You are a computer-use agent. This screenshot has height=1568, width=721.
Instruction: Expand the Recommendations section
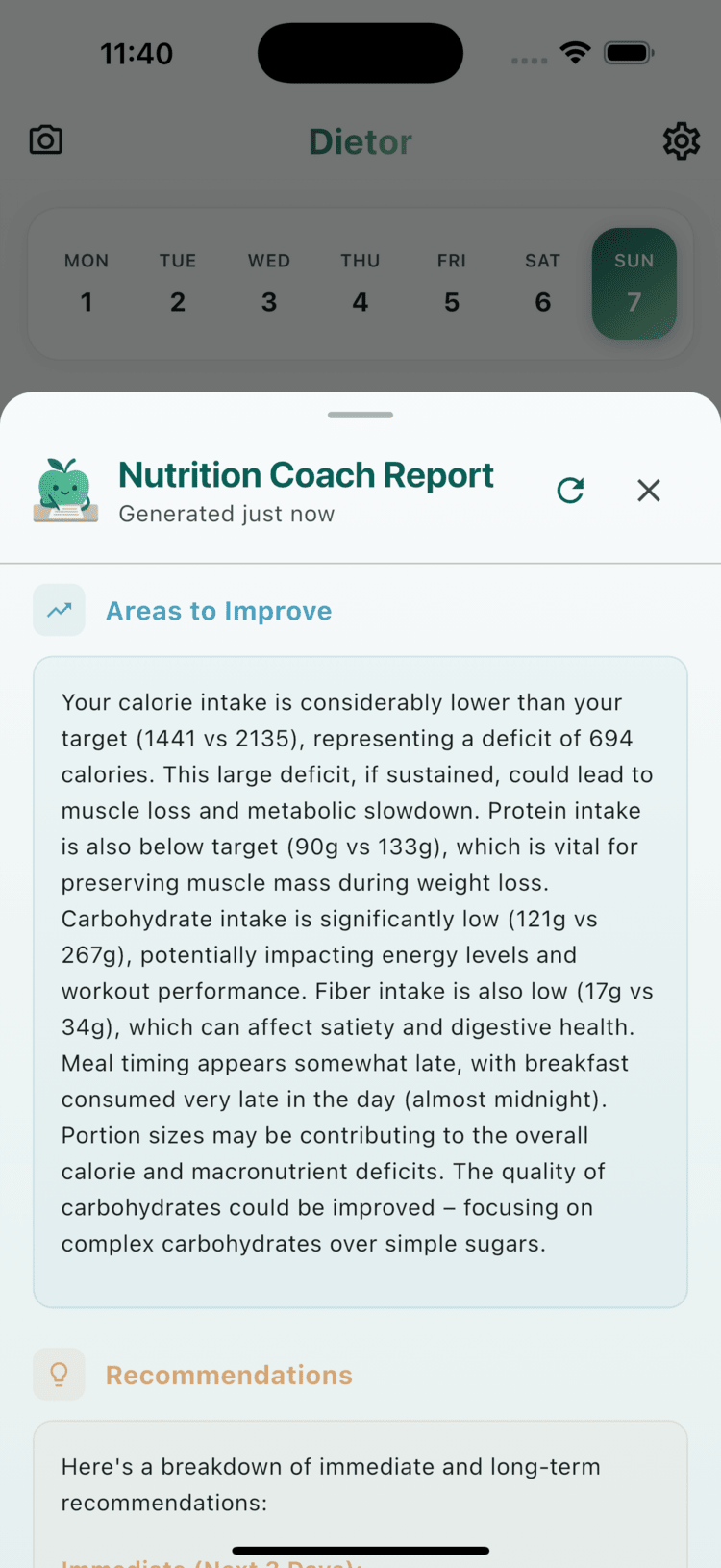(228, 1375)
